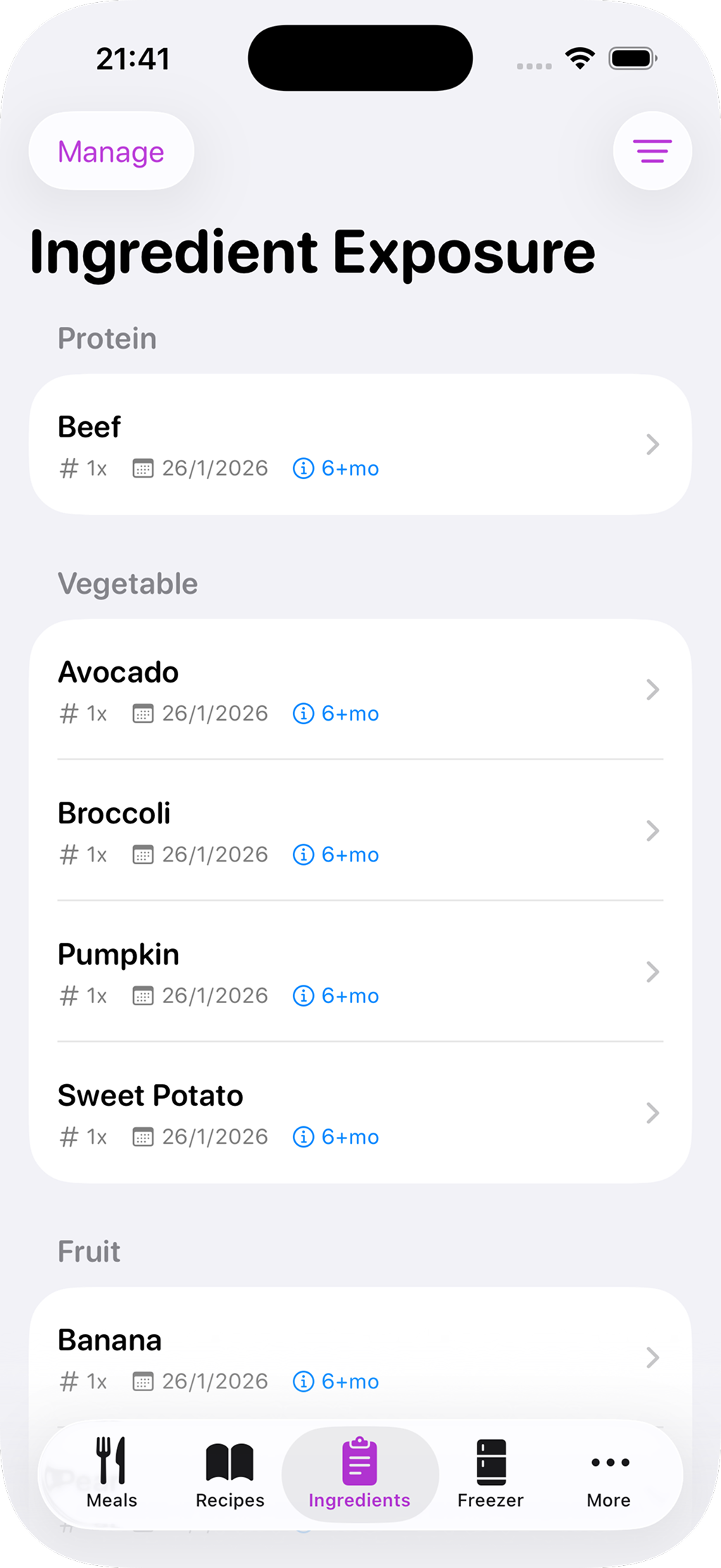Switch to the Freezer tab
Viewport: 721px width, 1568px height.
[x=491, y=1472]
